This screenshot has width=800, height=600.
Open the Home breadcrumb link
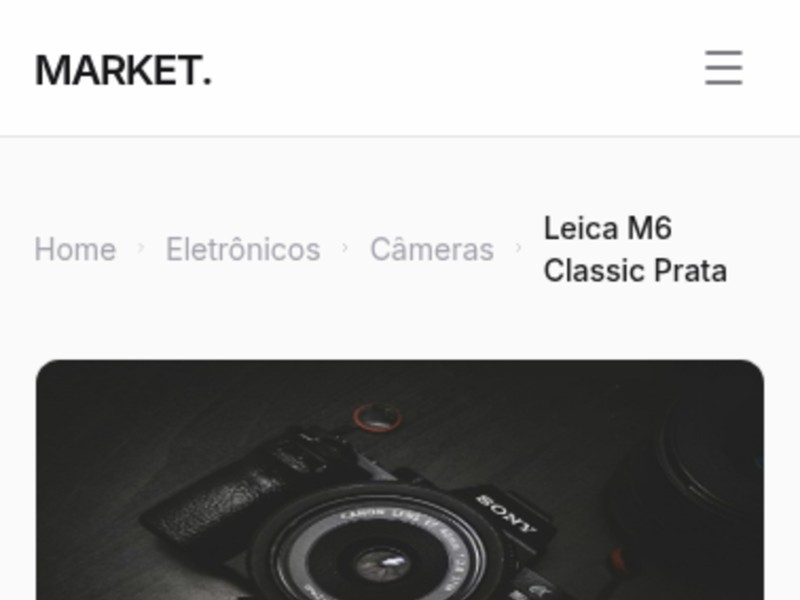click(x=75, y=249)
